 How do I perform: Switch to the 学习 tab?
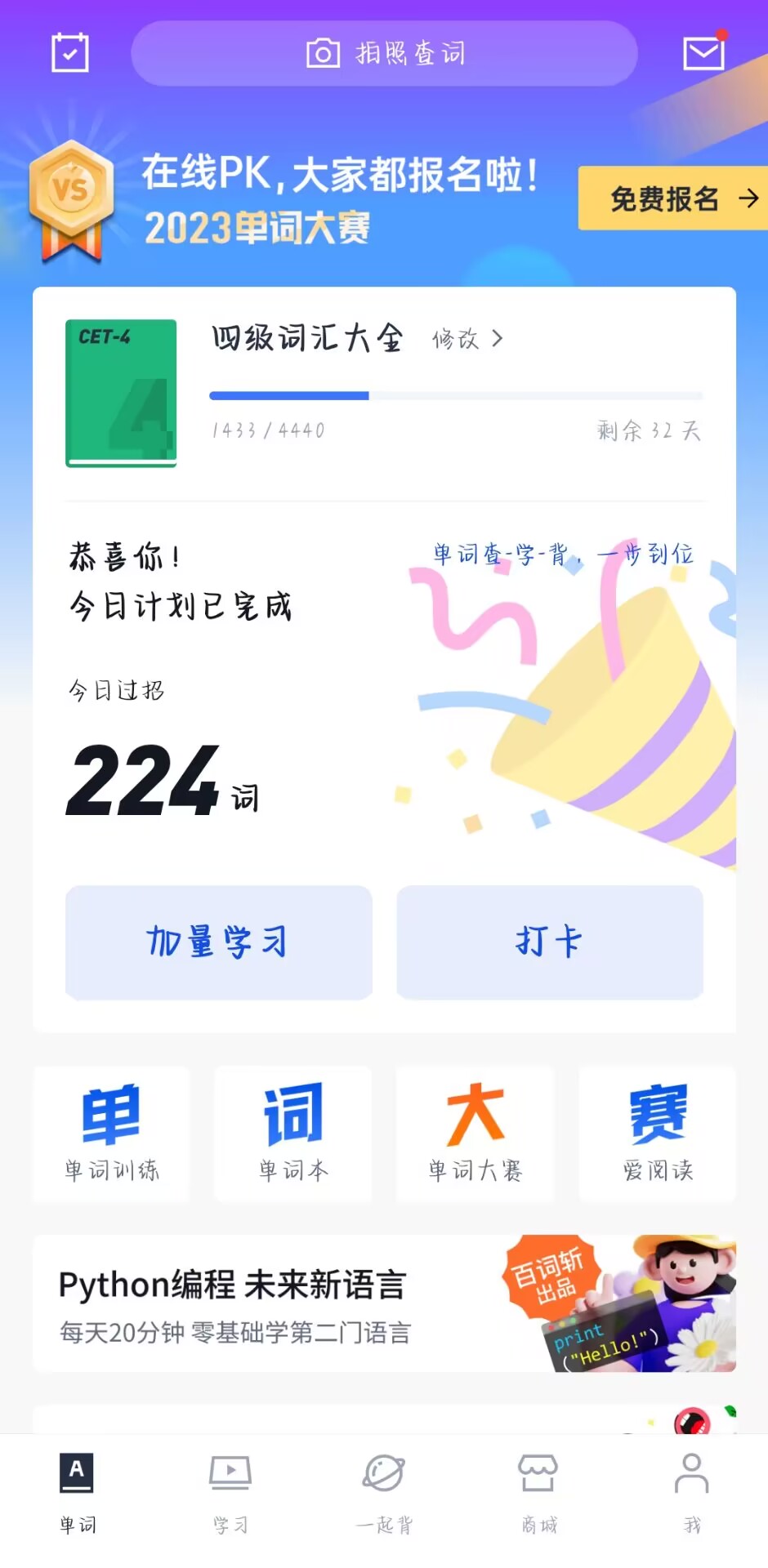[230, 1493]
